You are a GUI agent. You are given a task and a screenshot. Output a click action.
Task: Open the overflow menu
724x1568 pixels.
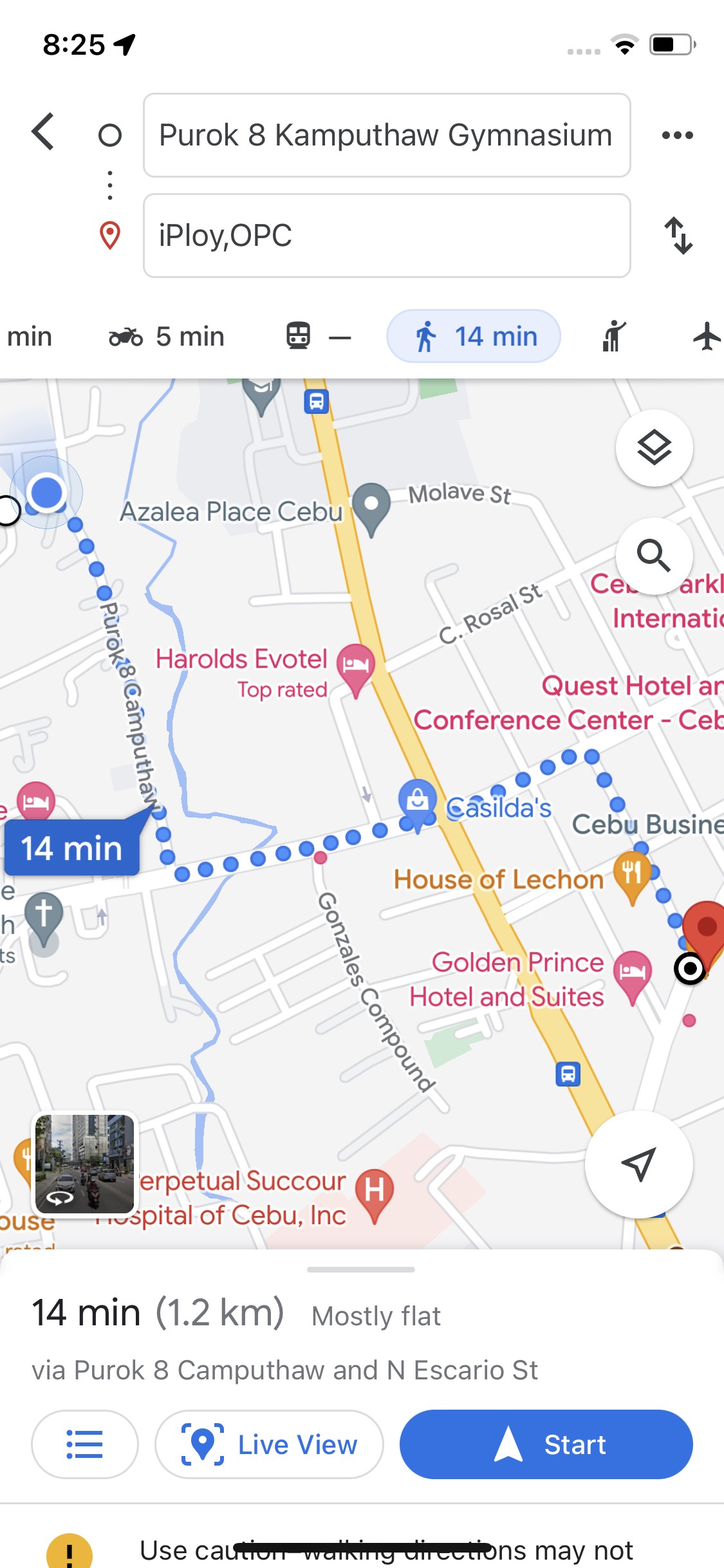coord(677,135)
